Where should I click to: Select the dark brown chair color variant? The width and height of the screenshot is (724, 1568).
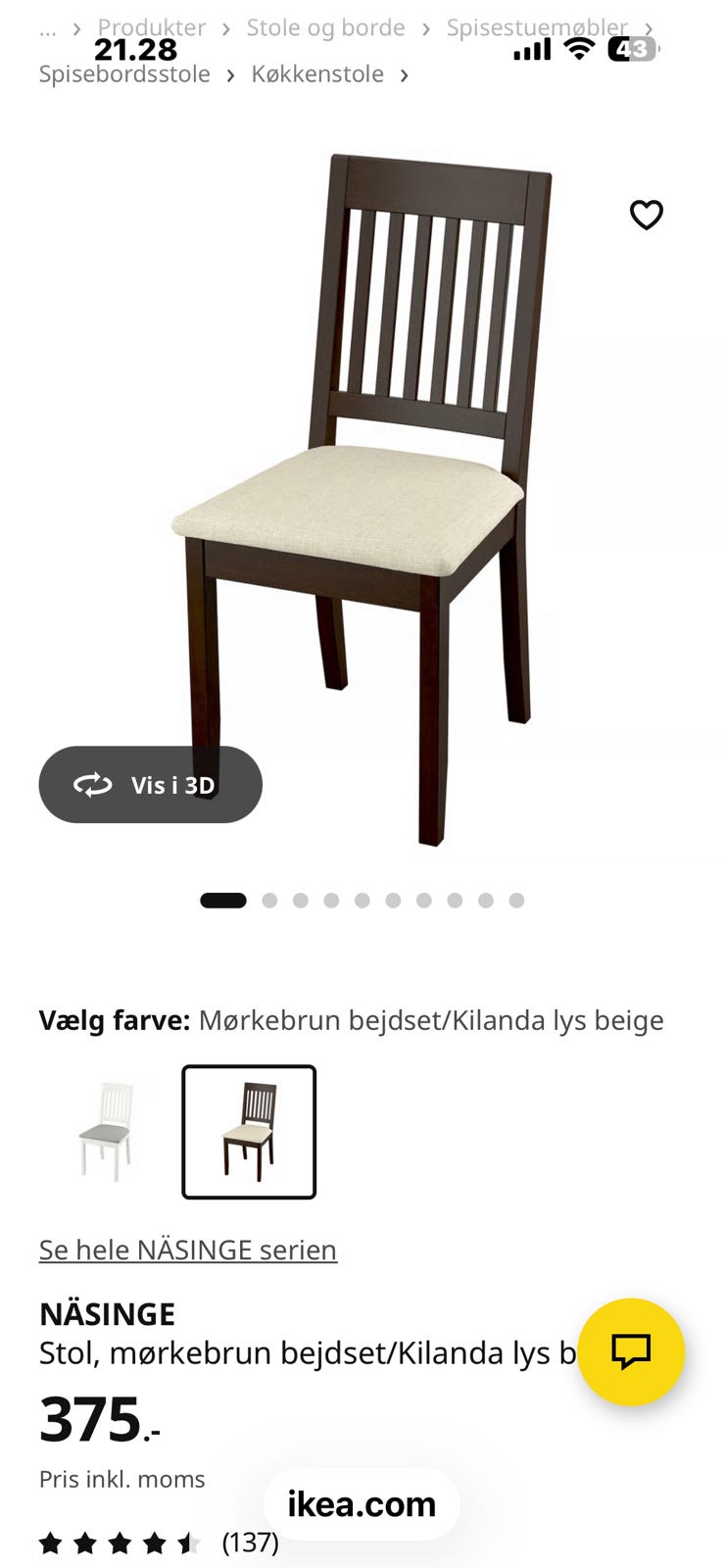(248, 1132)
